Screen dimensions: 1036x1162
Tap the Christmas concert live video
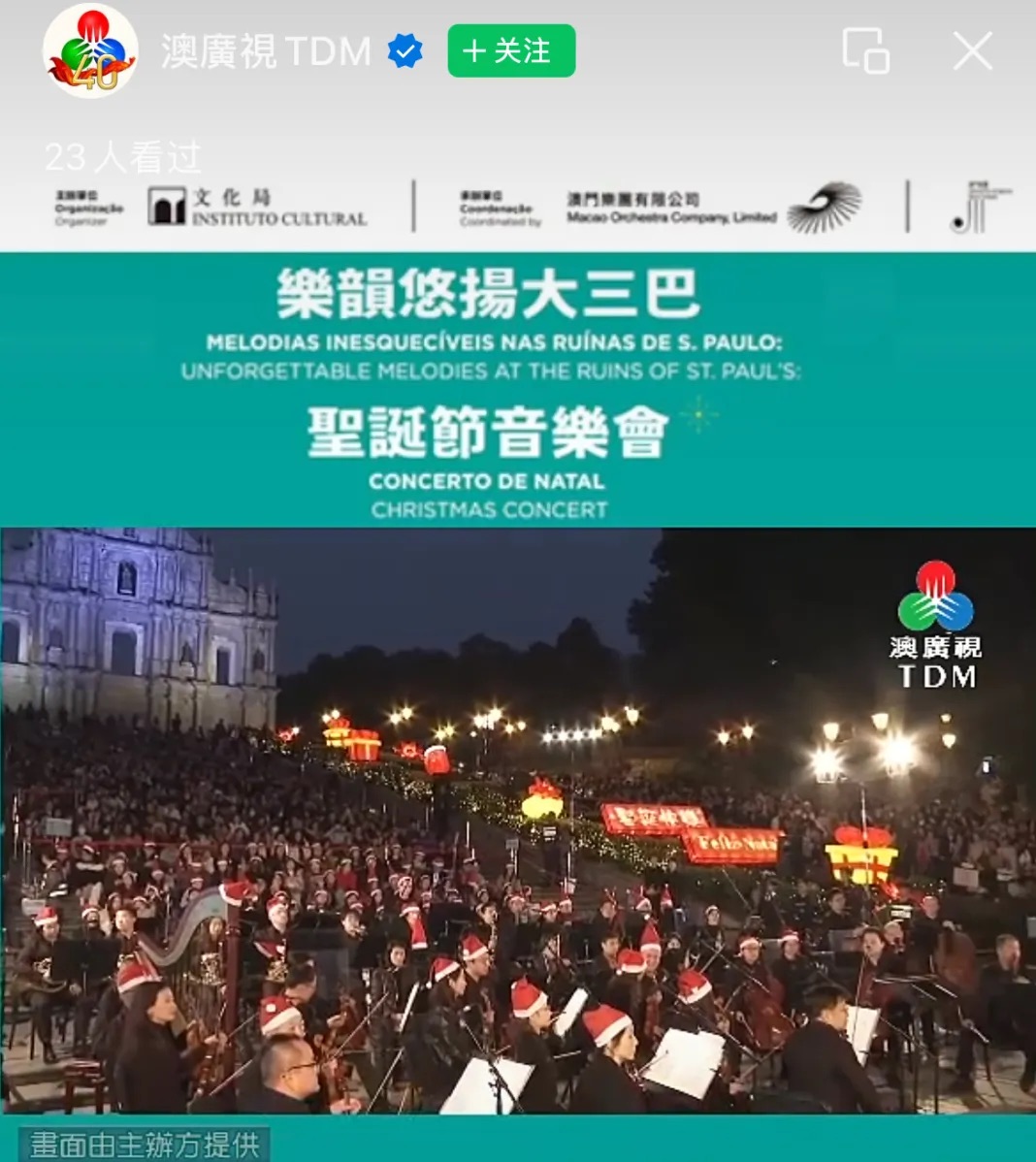518,820
